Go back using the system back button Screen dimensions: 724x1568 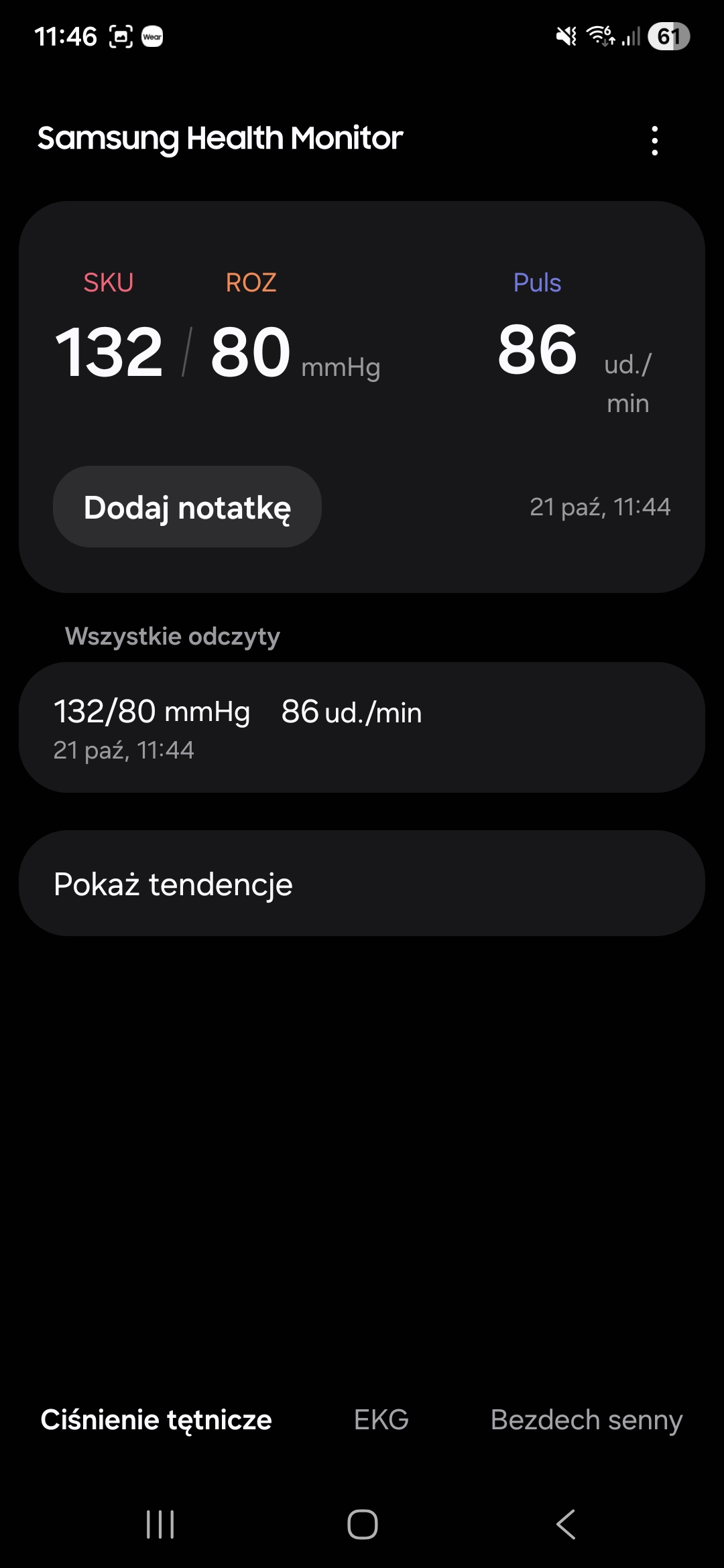click(x=566, y=1524)
